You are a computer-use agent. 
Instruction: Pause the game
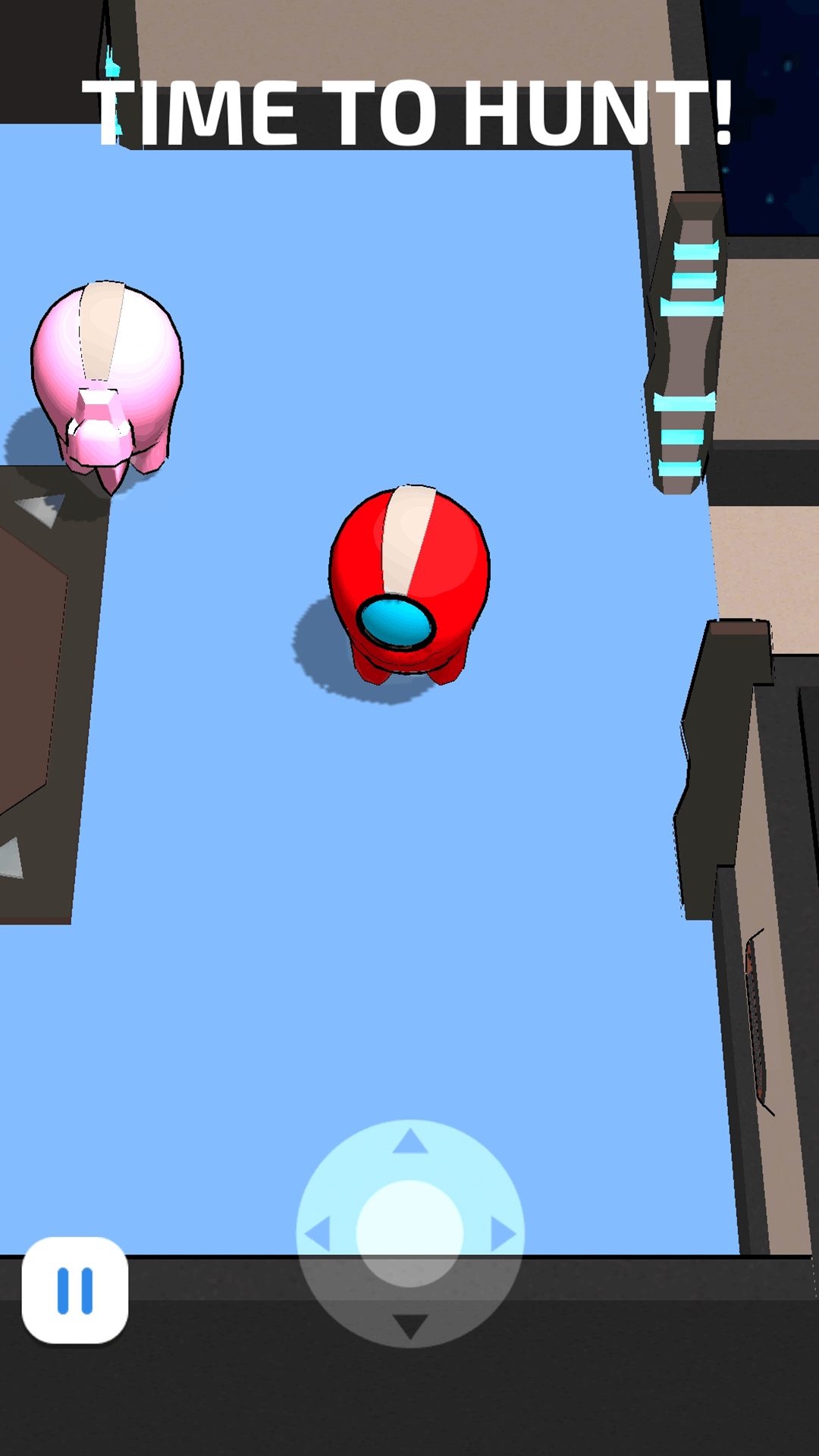tap(75, 1290)
